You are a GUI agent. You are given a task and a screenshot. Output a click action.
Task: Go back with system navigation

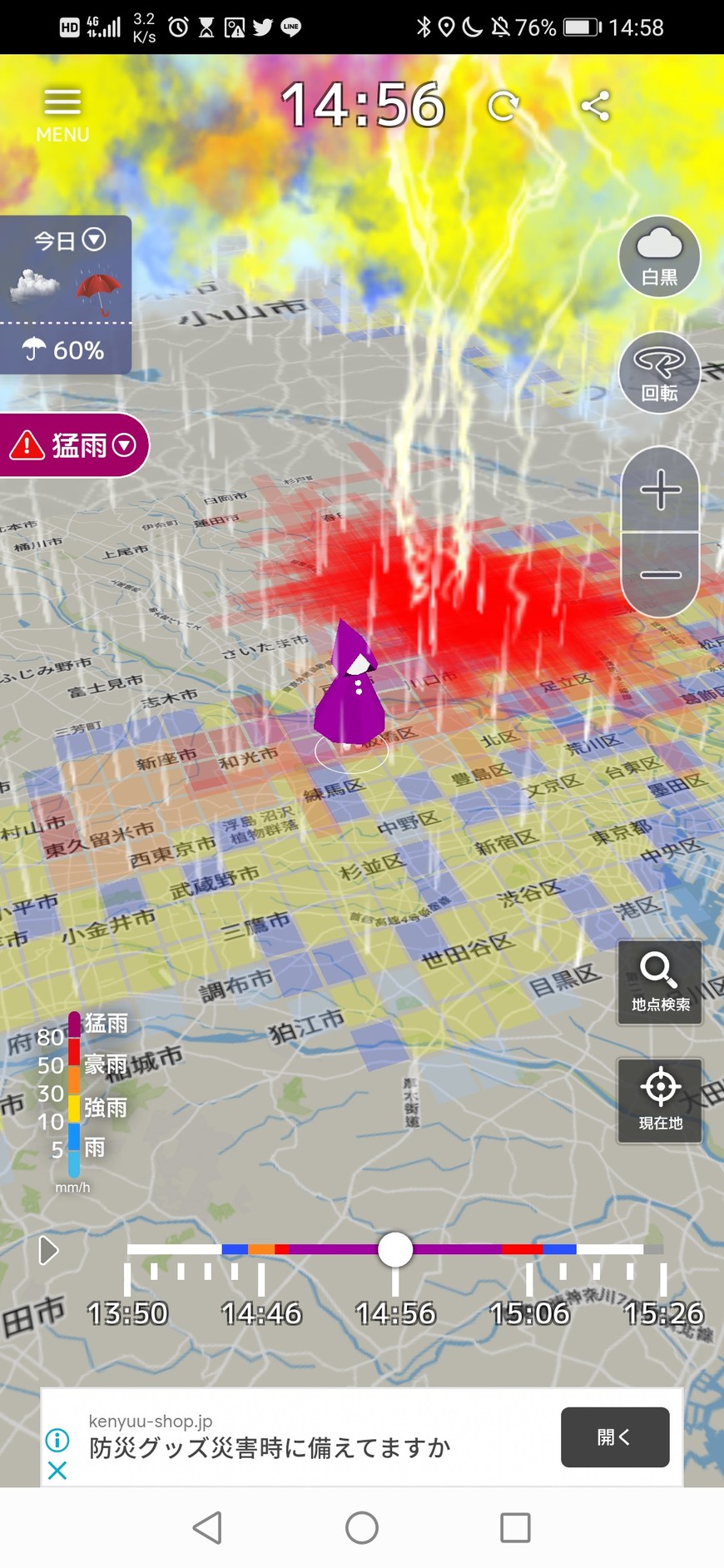click(207, 1528)
